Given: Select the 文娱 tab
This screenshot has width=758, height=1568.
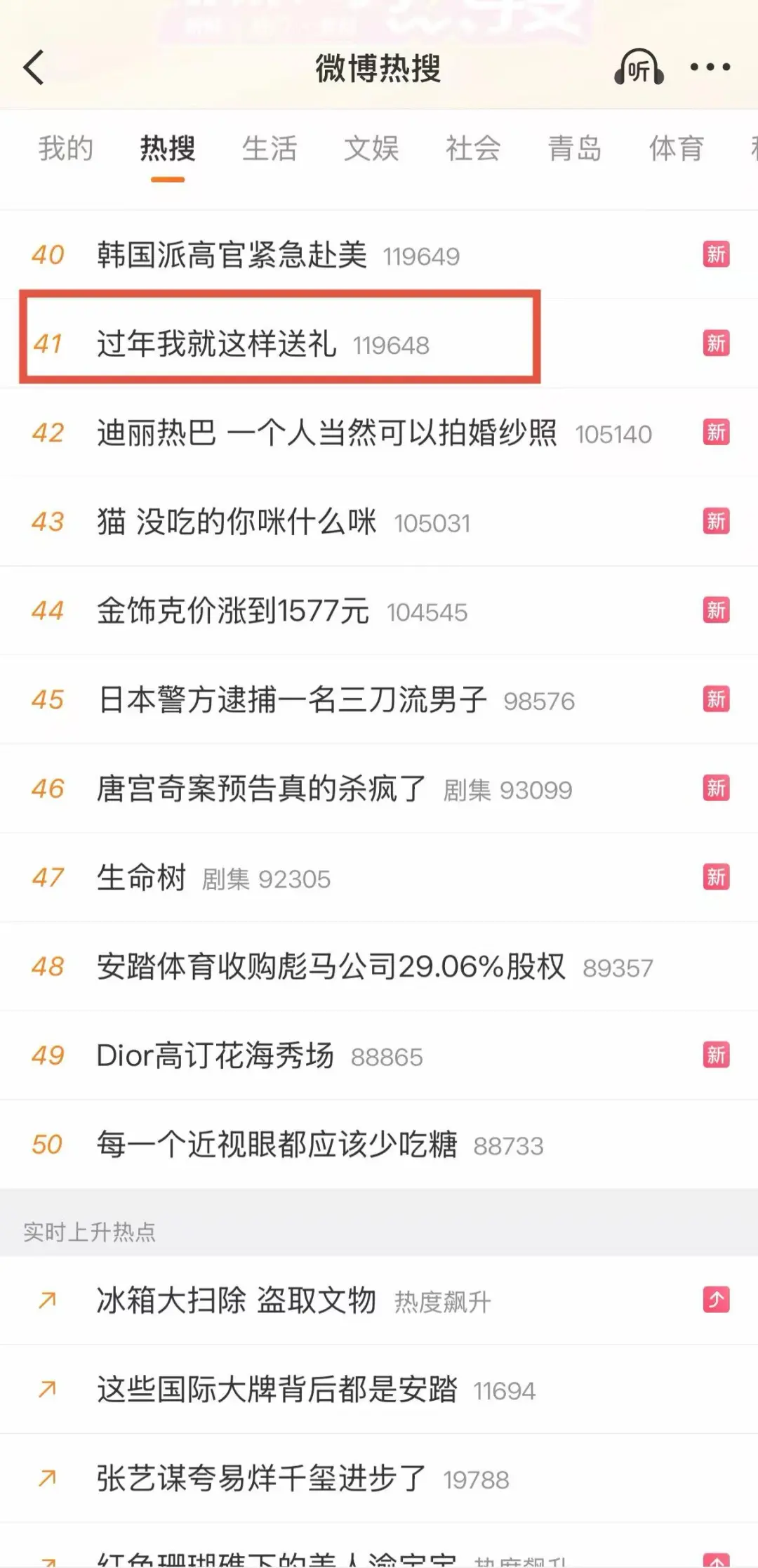Looking at the screenshot, I should click(x=371, y=149).
